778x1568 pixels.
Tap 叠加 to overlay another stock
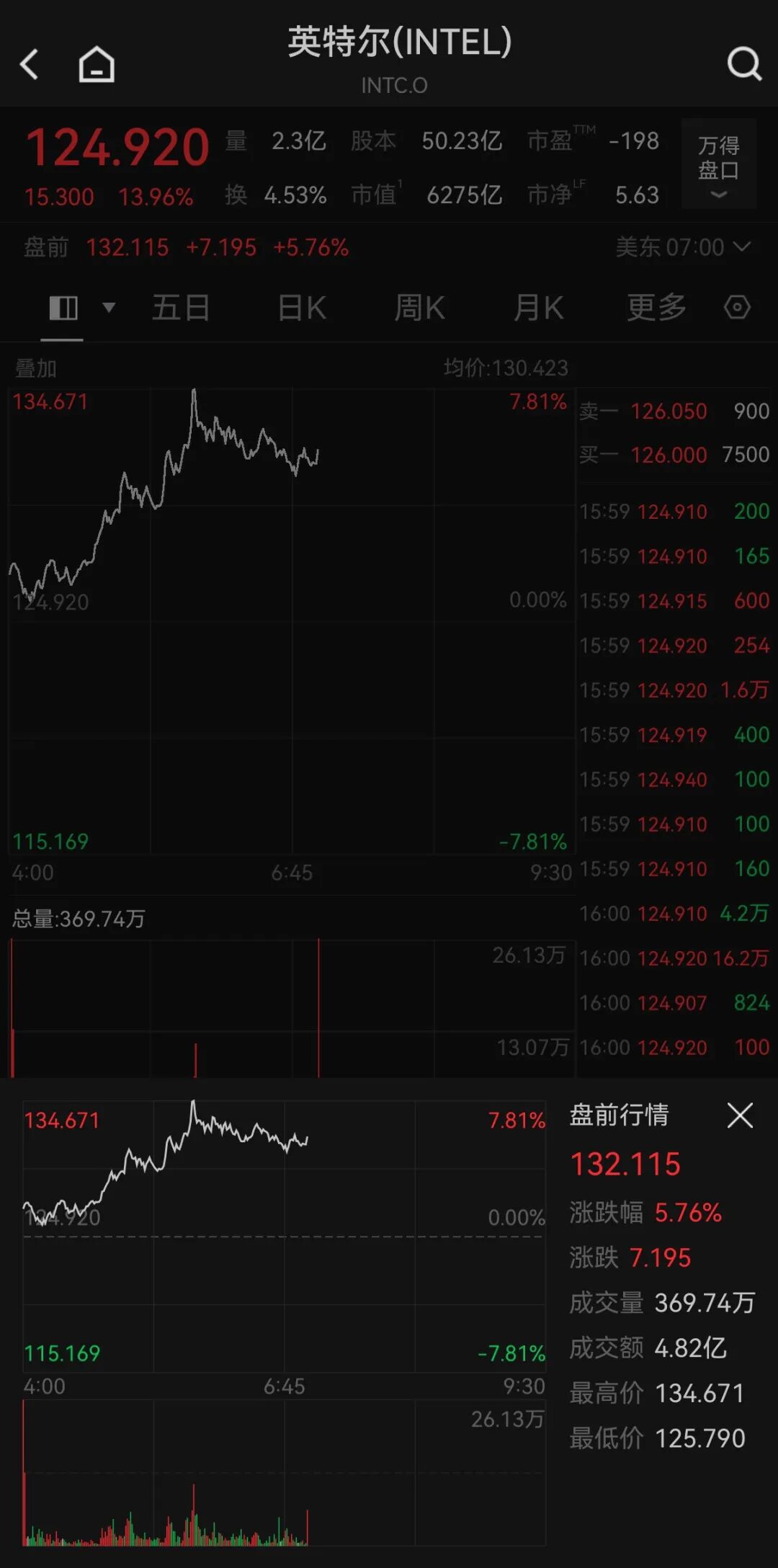(x=36, y=369)
